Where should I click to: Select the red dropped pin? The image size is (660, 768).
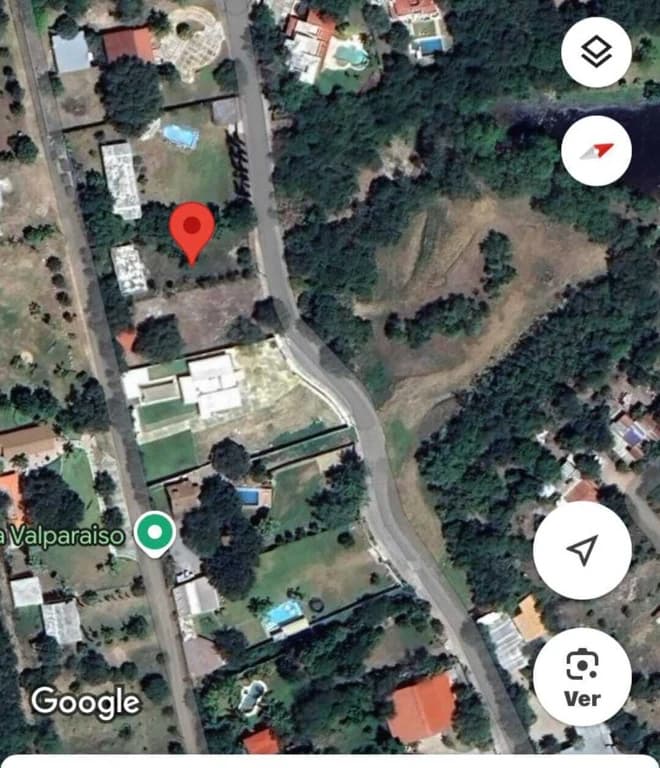(191, 230)
